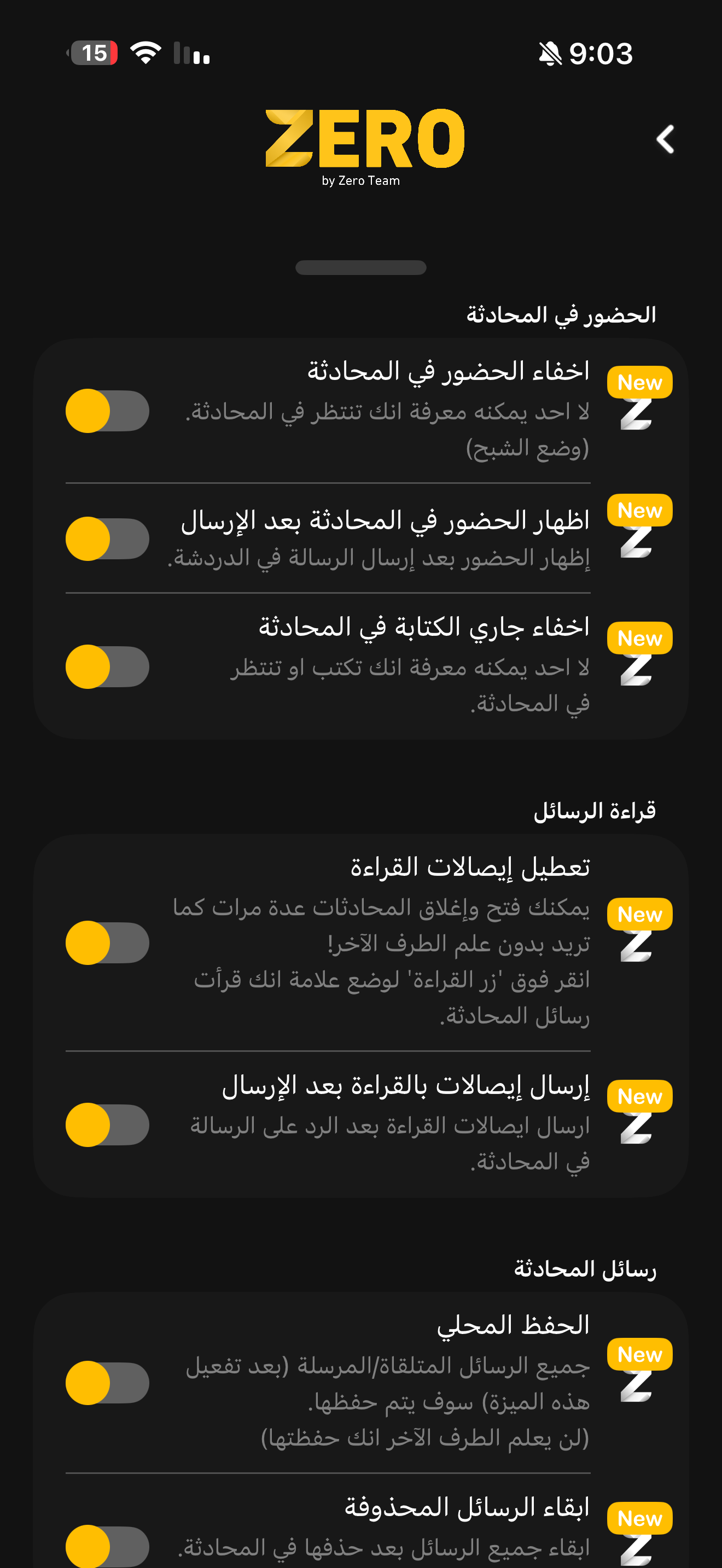Tap the back chevron beside ZERO logo
Viewport: 722px width, 1568px height.
[x=665, y=139]
